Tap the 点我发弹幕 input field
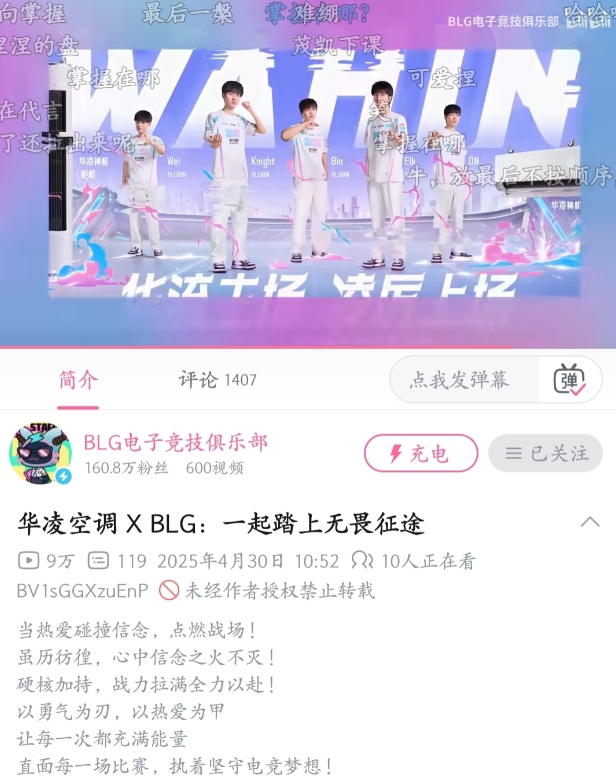The height and width of the screenshot is (783, 616). [460, 380]
